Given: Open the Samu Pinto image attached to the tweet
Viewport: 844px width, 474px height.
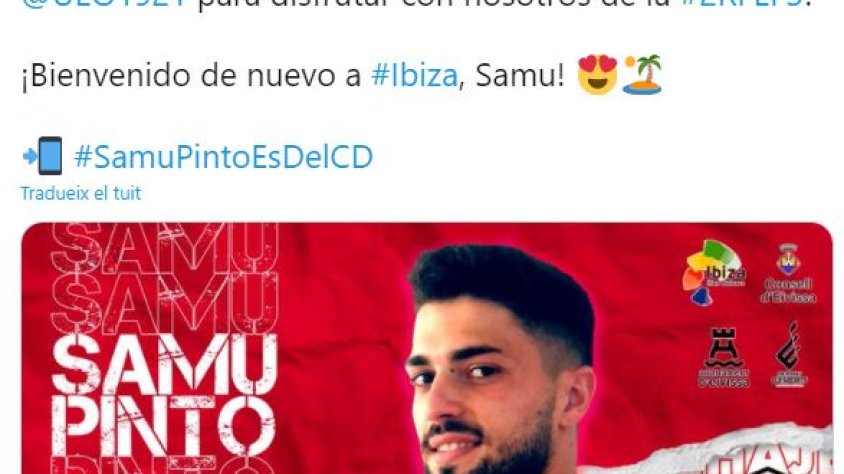Looking at the screenshot, I should coord(427,350).
